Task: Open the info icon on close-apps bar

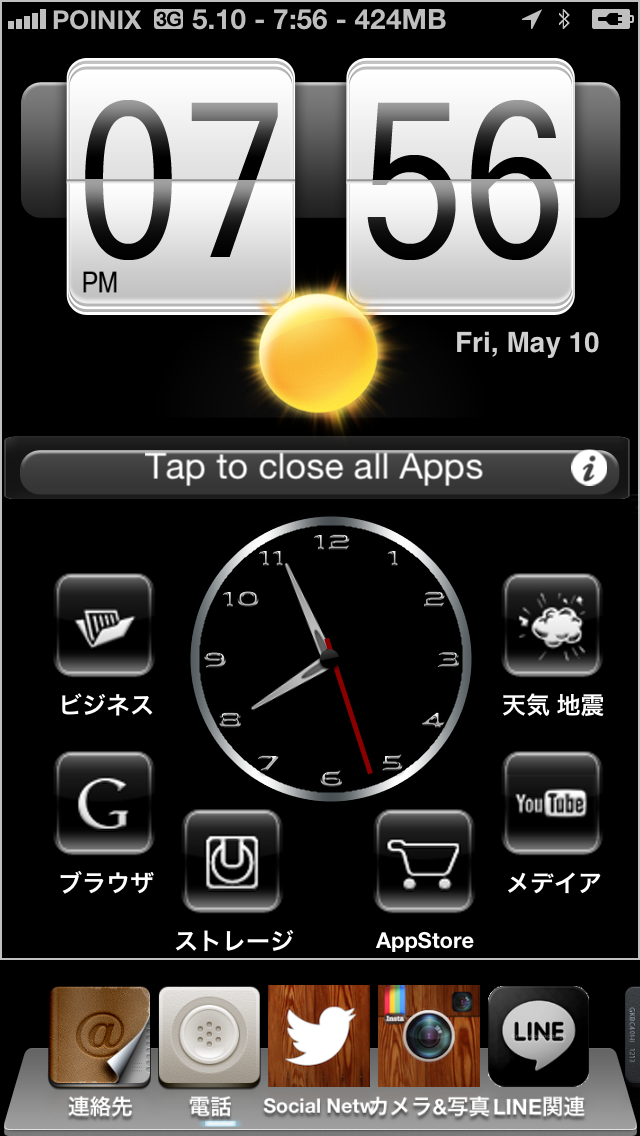Action: tap(589, 468)
